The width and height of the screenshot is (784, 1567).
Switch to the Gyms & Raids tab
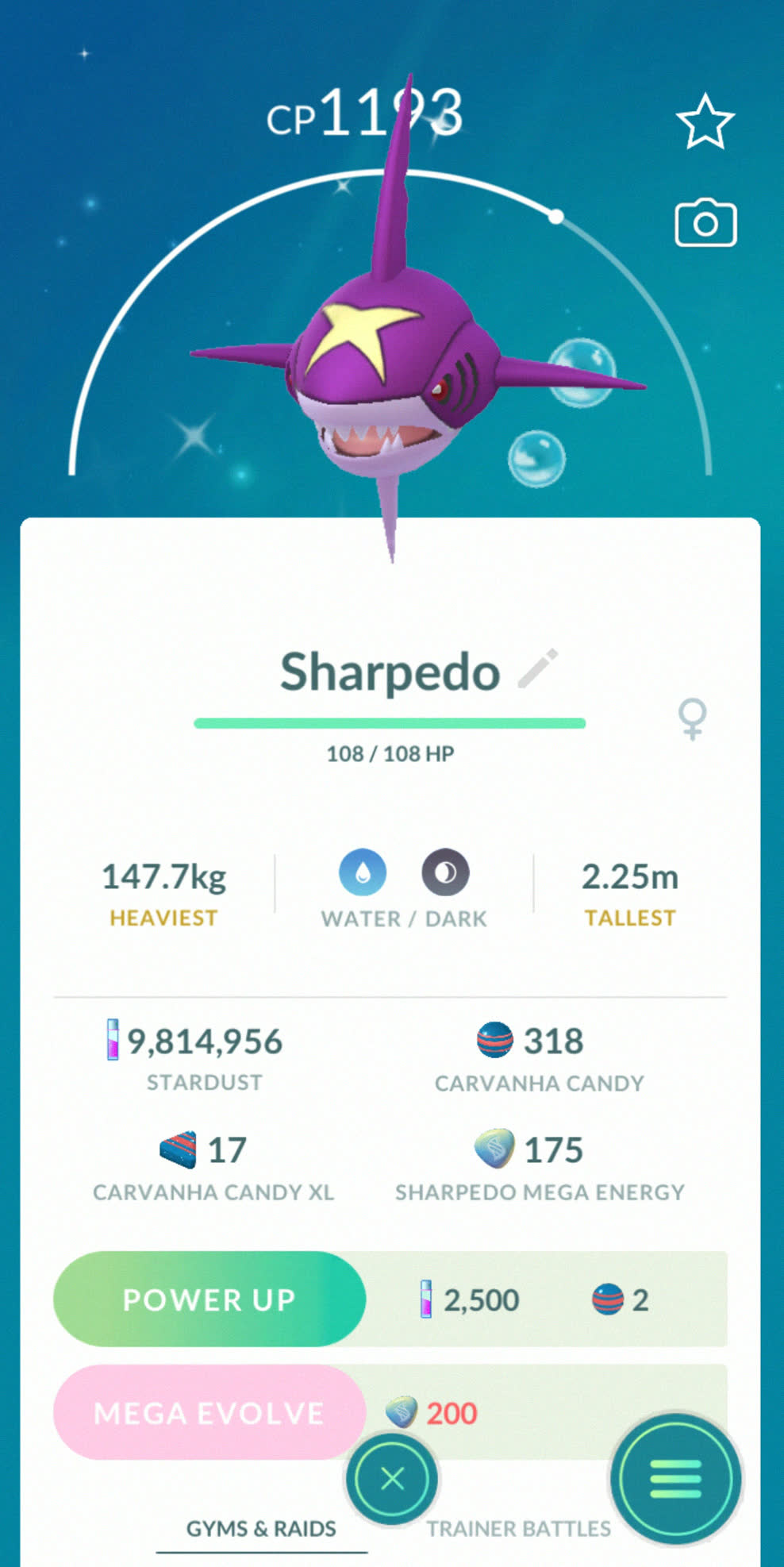[261, 1528]
